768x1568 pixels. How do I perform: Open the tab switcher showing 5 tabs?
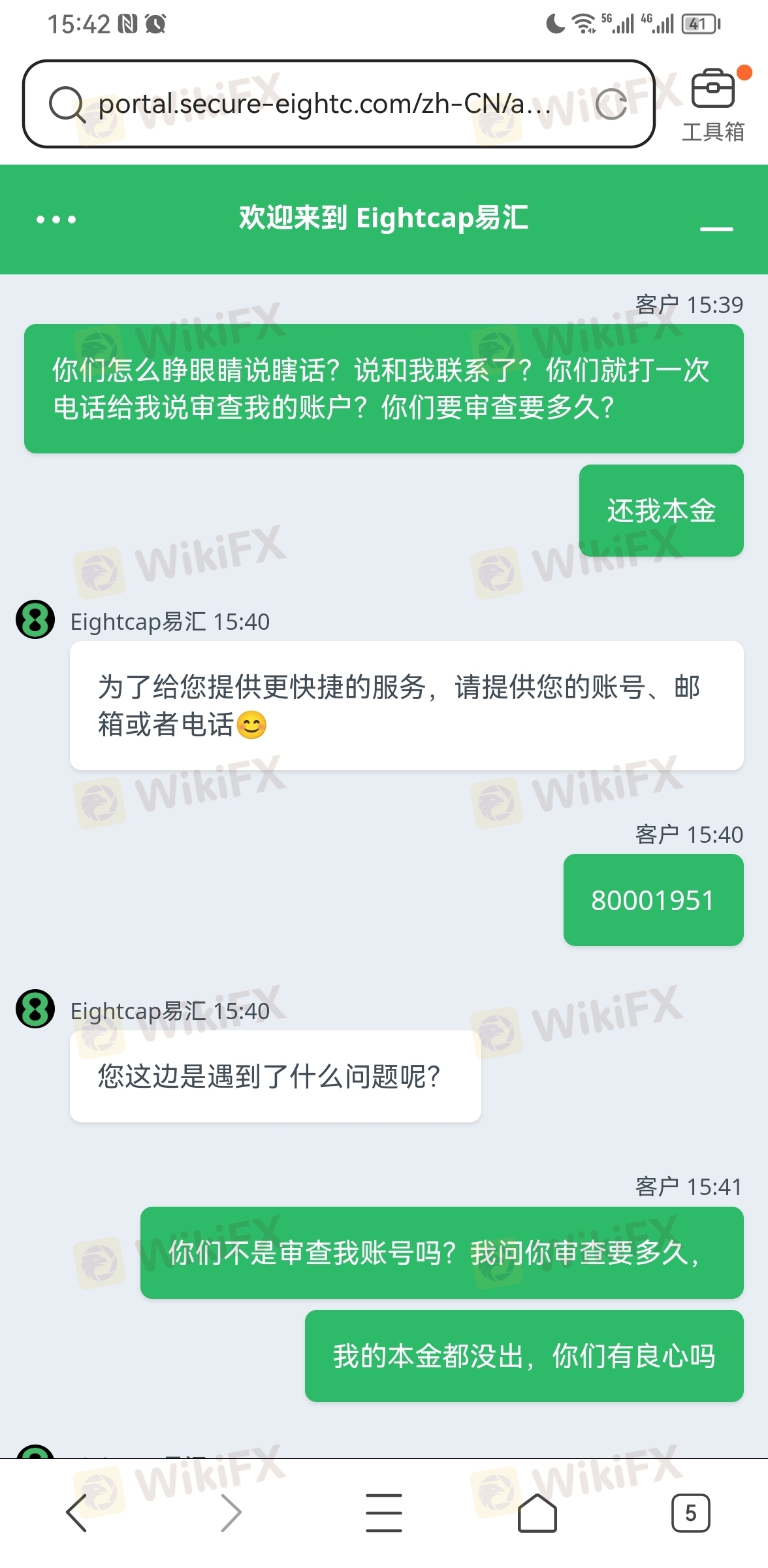tap(690, 1512)
